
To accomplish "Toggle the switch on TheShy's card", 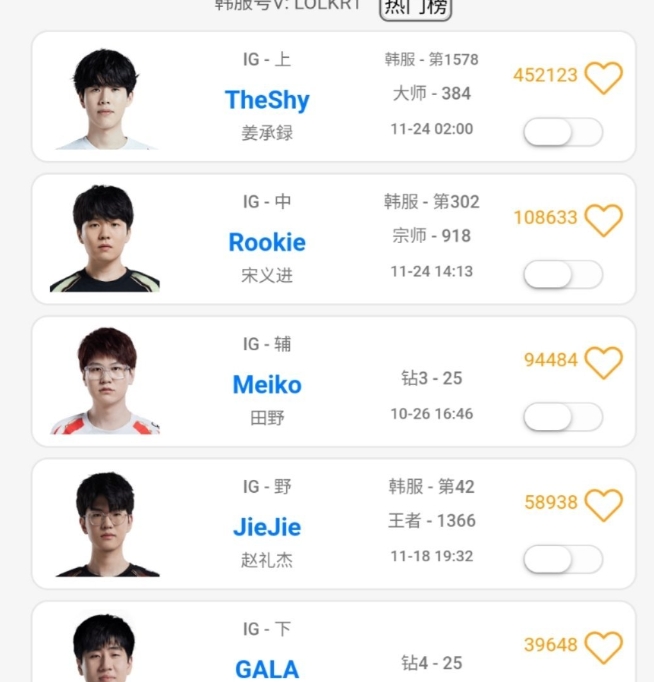I will point(562,132).
